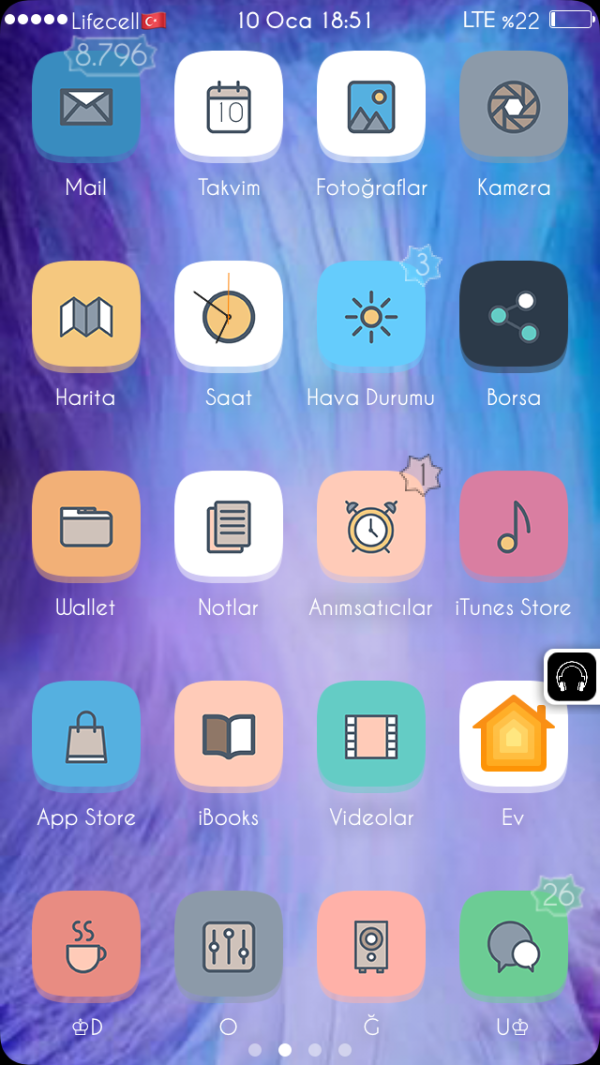Image resolution: width=600 pixels, height=1065 pixels.
Task: Launch the Takvim calendar app
Action: tap(229, 105)
